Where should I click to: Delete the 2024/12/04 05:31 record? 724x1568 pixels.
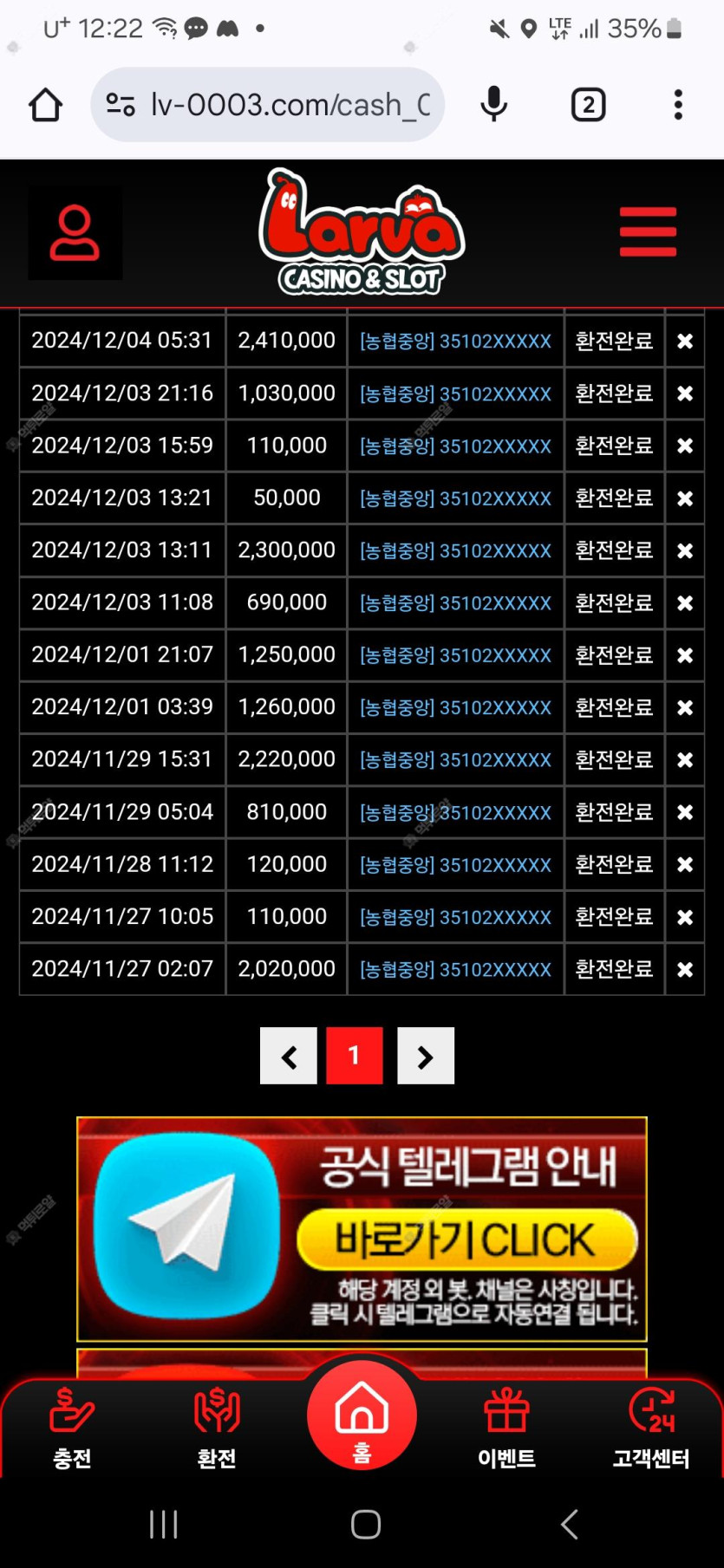pos(685,342)
